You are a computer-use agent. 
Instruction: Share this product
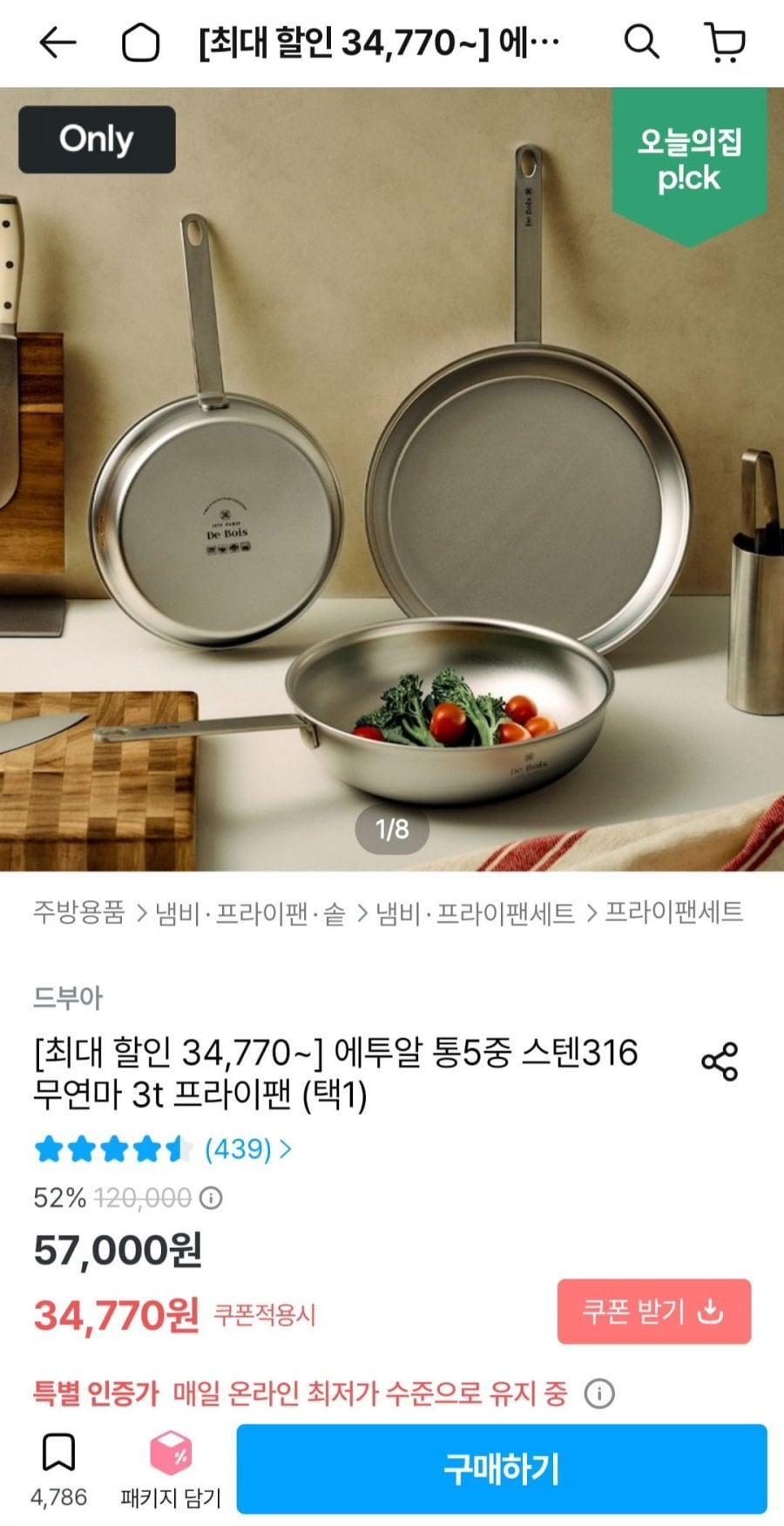(720, 1061)
